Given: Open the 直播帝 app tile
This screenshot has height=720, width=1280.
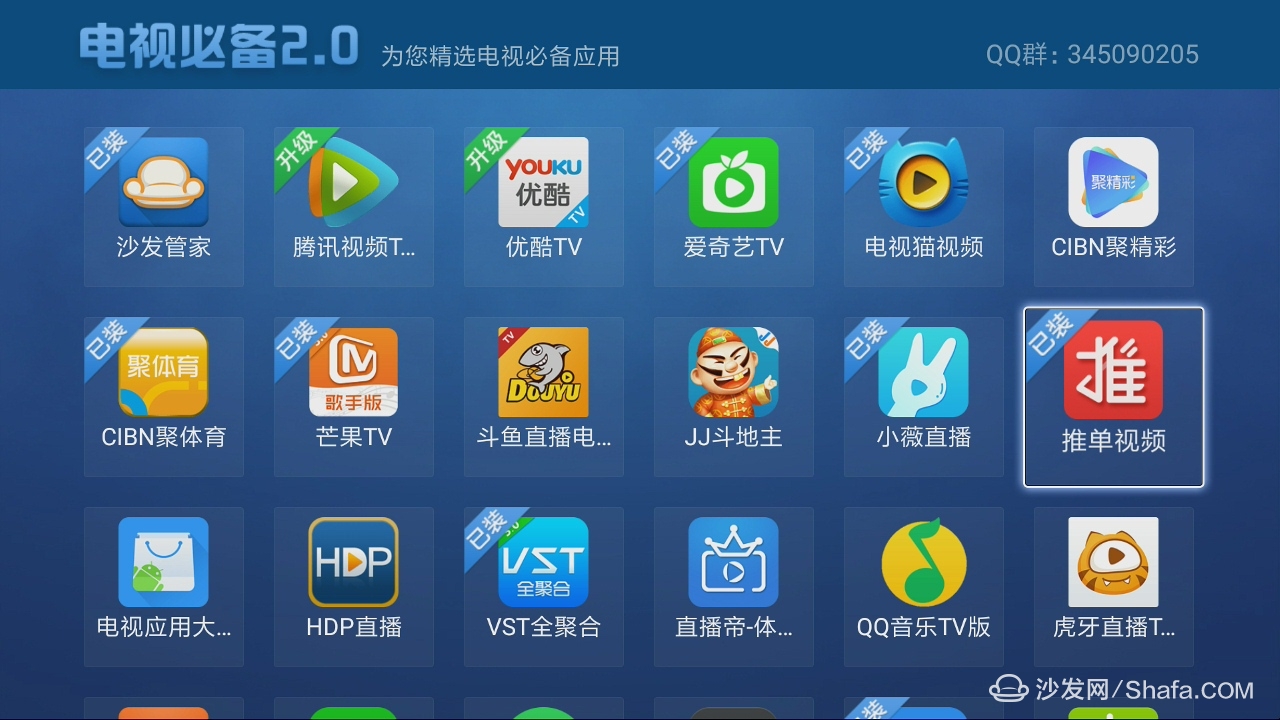Looking at the screenshot, I should [733, 586].
